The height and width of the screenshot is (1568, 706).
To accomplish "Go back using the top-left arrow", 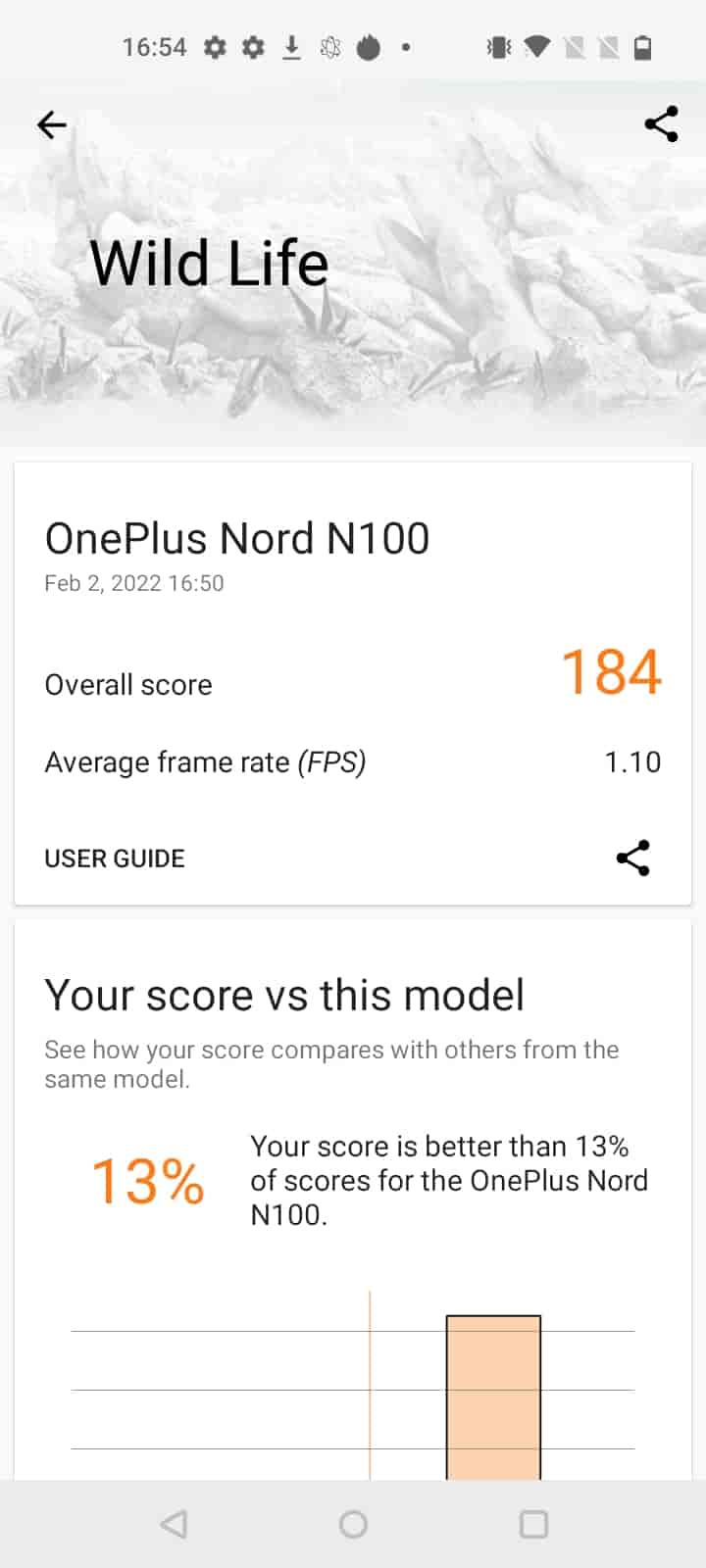I will [x=51, y=124].
